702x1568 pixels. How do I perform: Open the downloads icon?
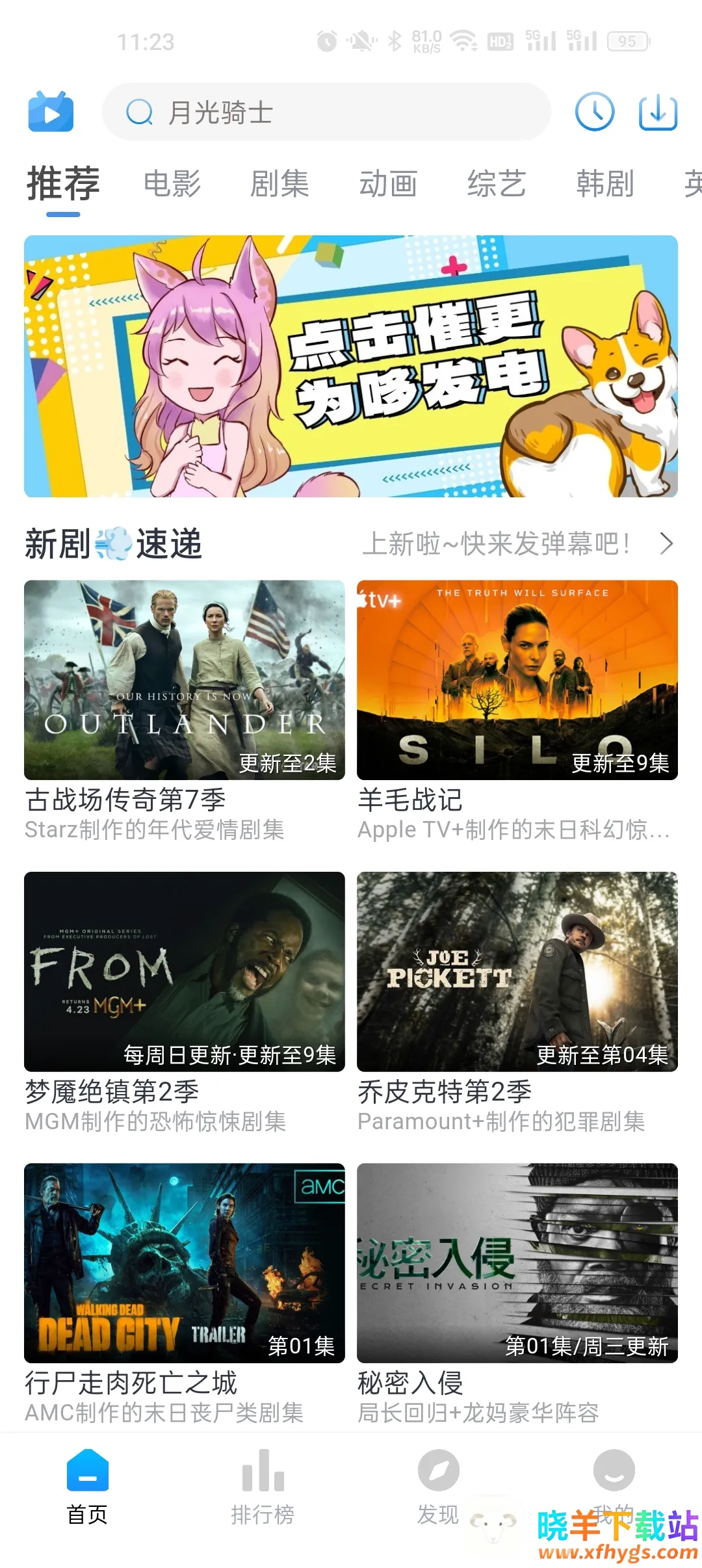click(658, 112)
